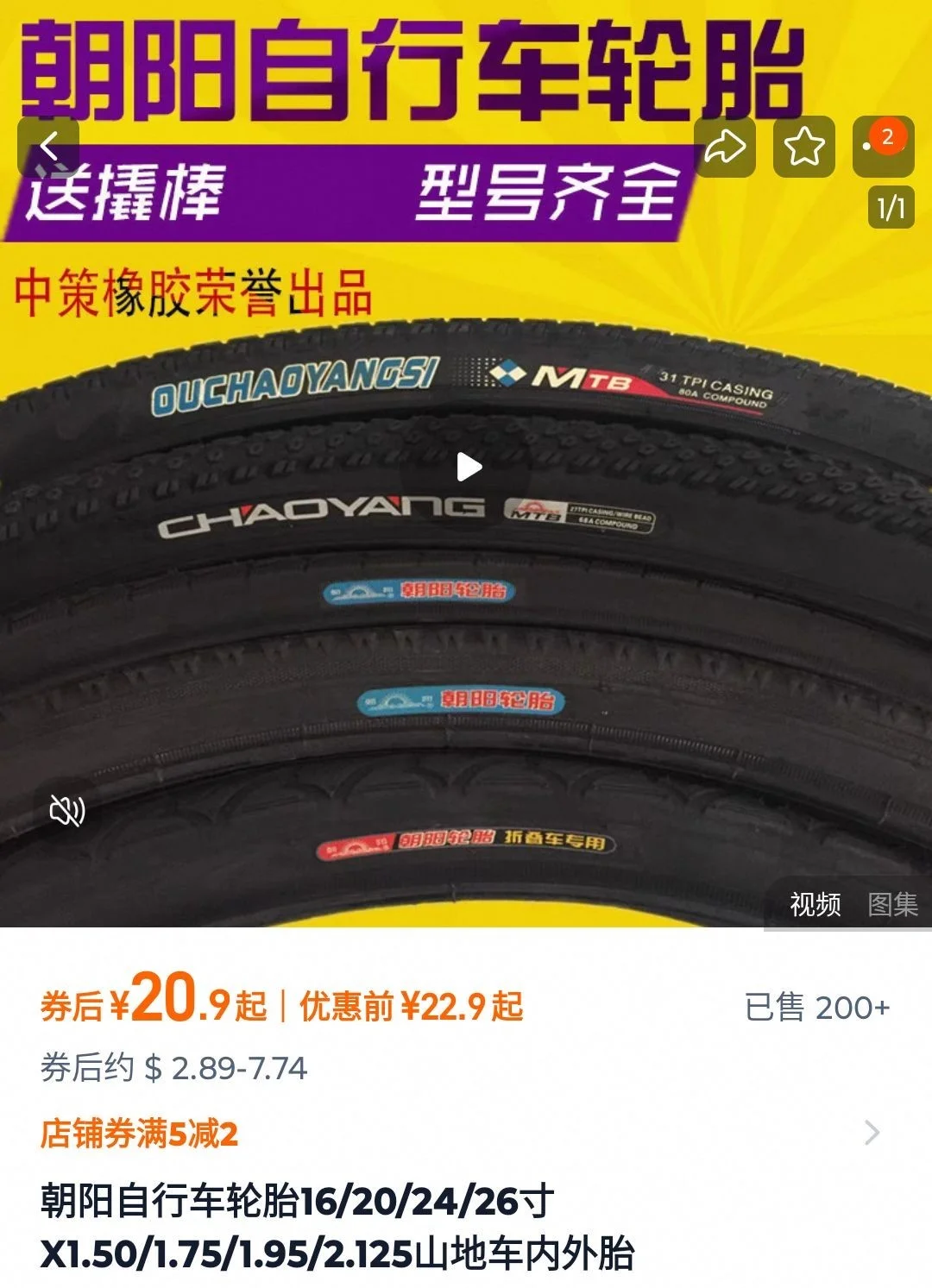Tap the back arrow
This screenshot has width=932, height=1288.
50,143
